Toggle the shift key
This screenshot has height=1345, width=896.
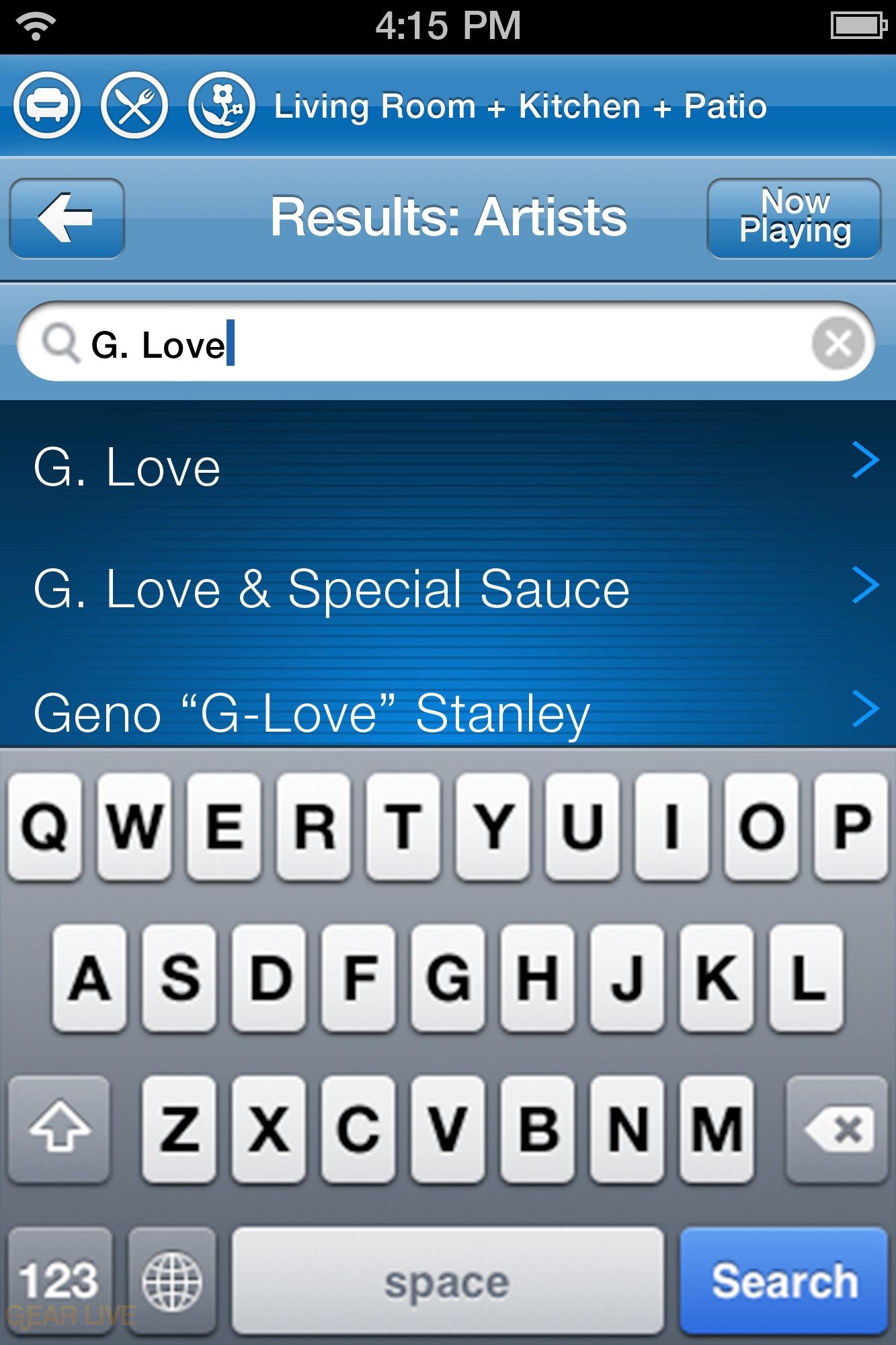59,1129
